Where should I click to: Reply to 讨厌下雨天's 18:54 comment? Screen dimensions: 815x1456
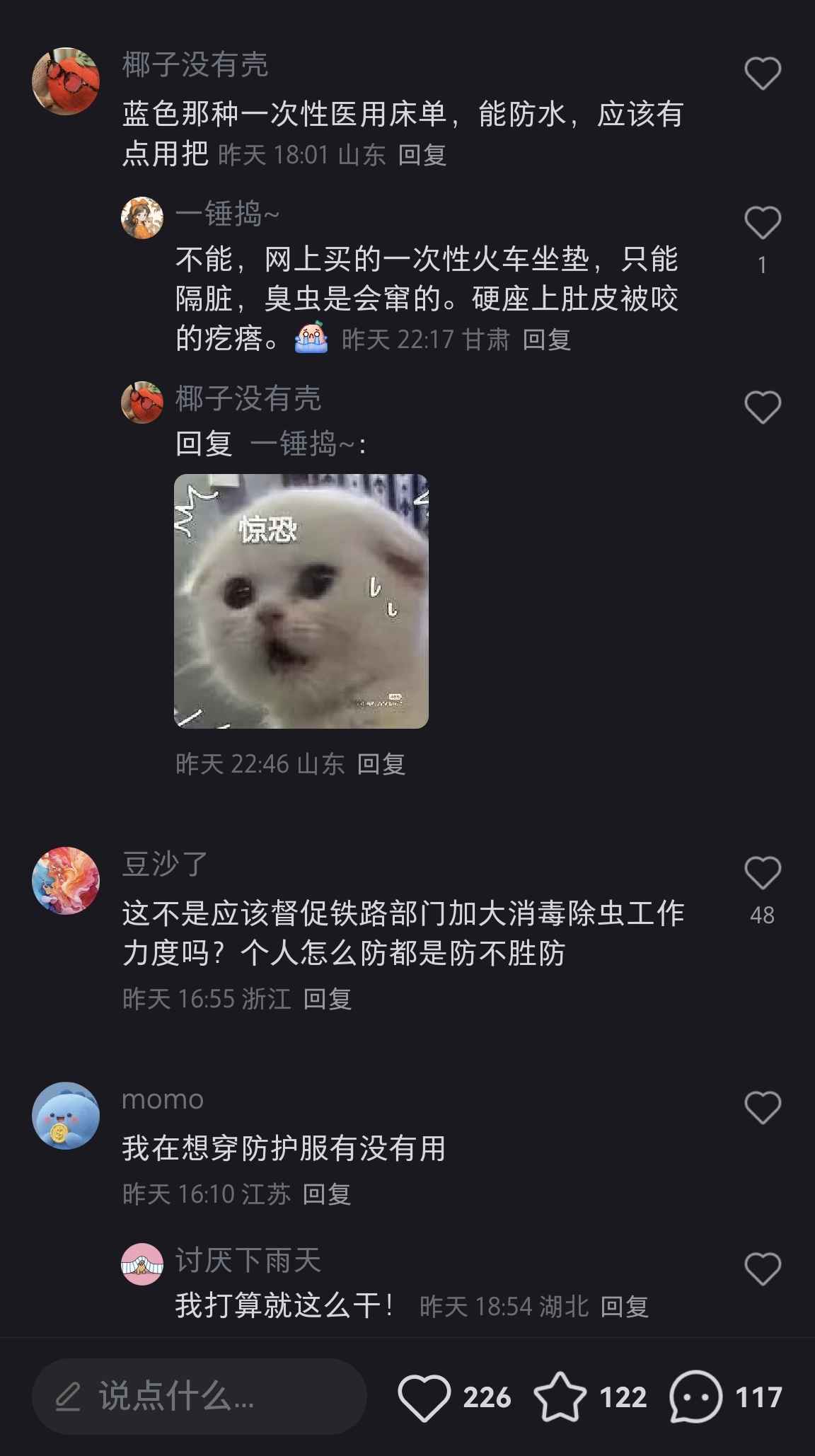[x=624, y=1306]
